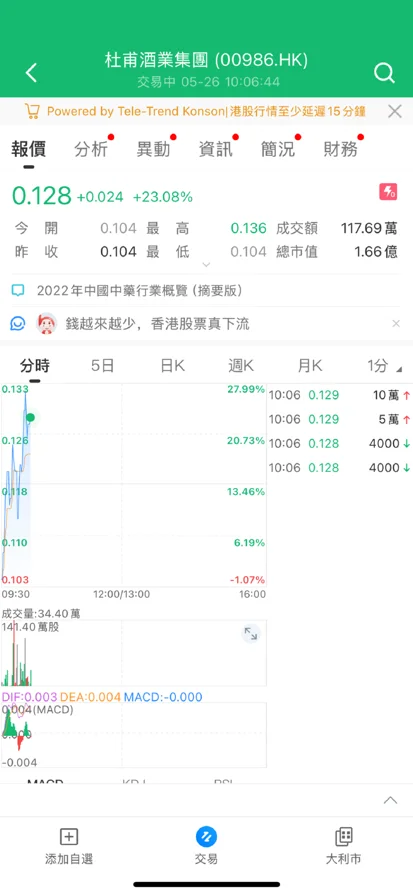The image size is (413, 896).
Task: Open stock search magnifier icon
Action: [x=384, y=73]
